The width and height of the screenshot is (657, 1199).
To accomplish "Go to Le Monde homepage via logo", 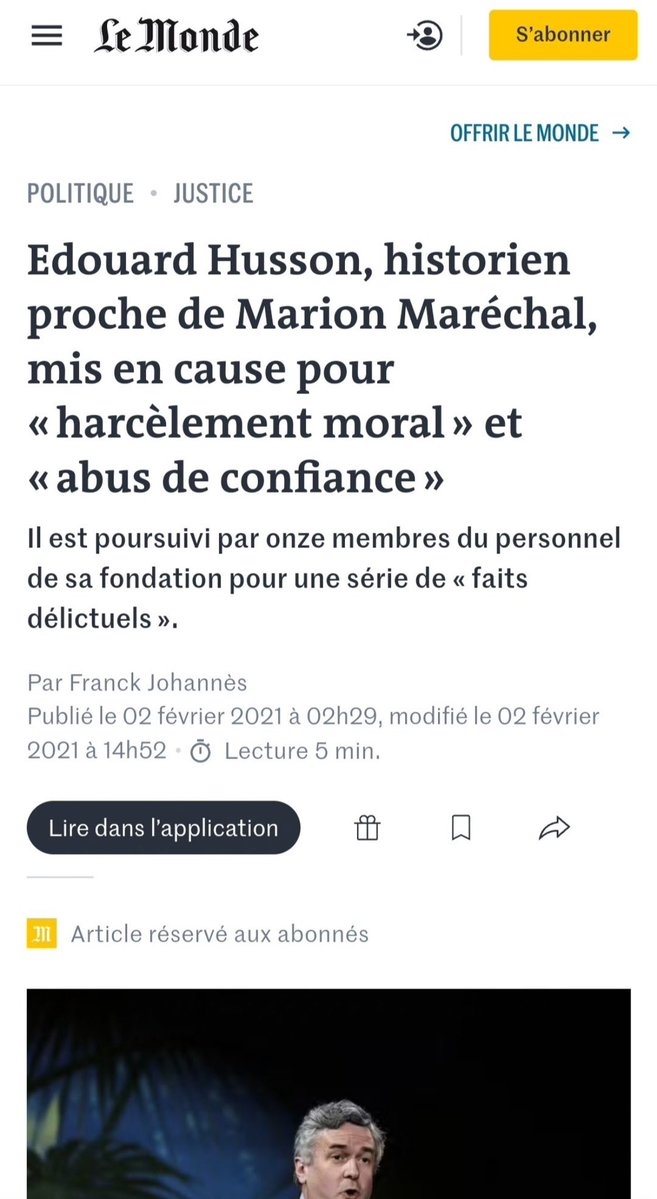I will pos(177,37).
